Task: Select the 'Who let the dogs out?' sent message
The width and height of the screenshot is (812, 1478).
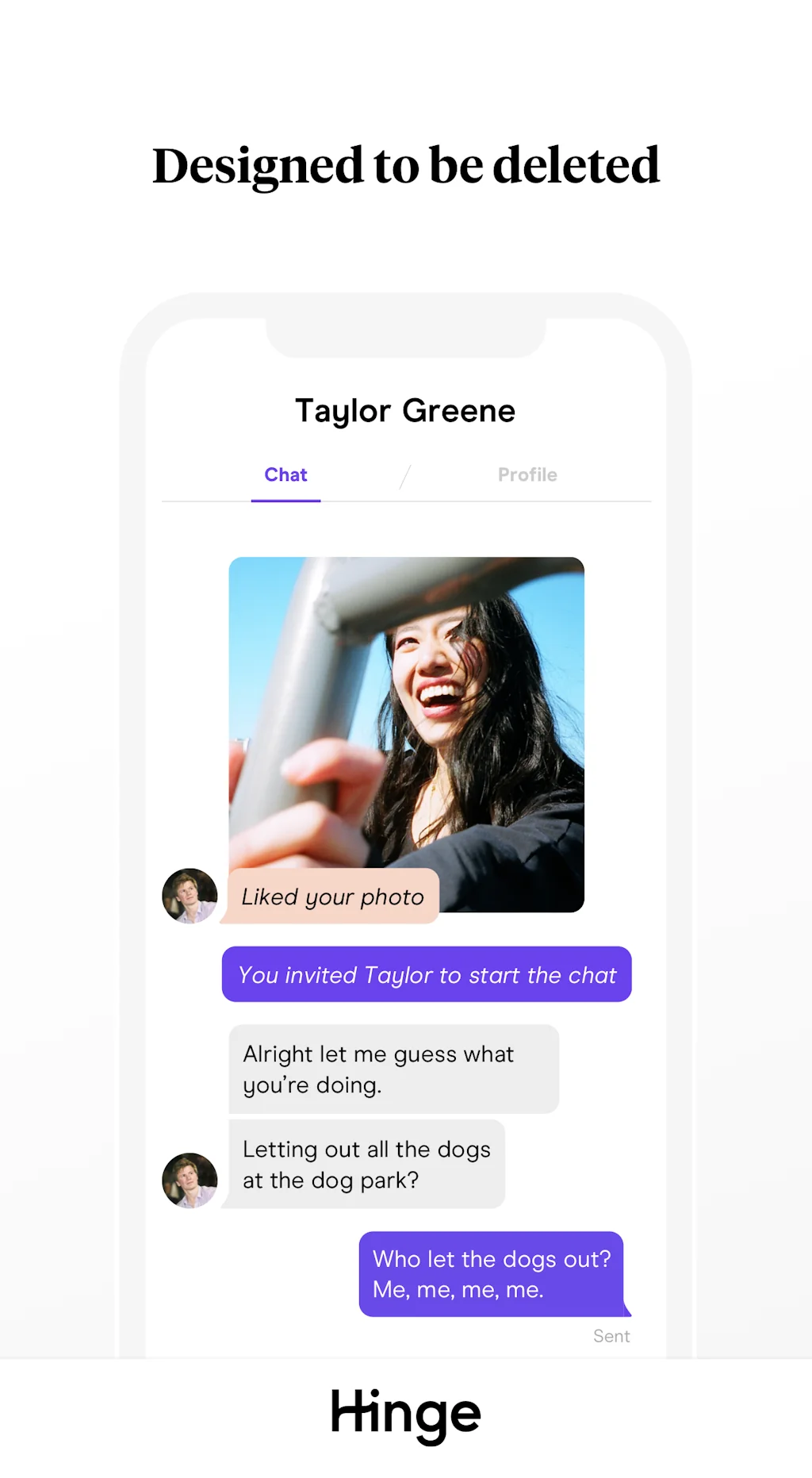Action: tap(492, 1274)
